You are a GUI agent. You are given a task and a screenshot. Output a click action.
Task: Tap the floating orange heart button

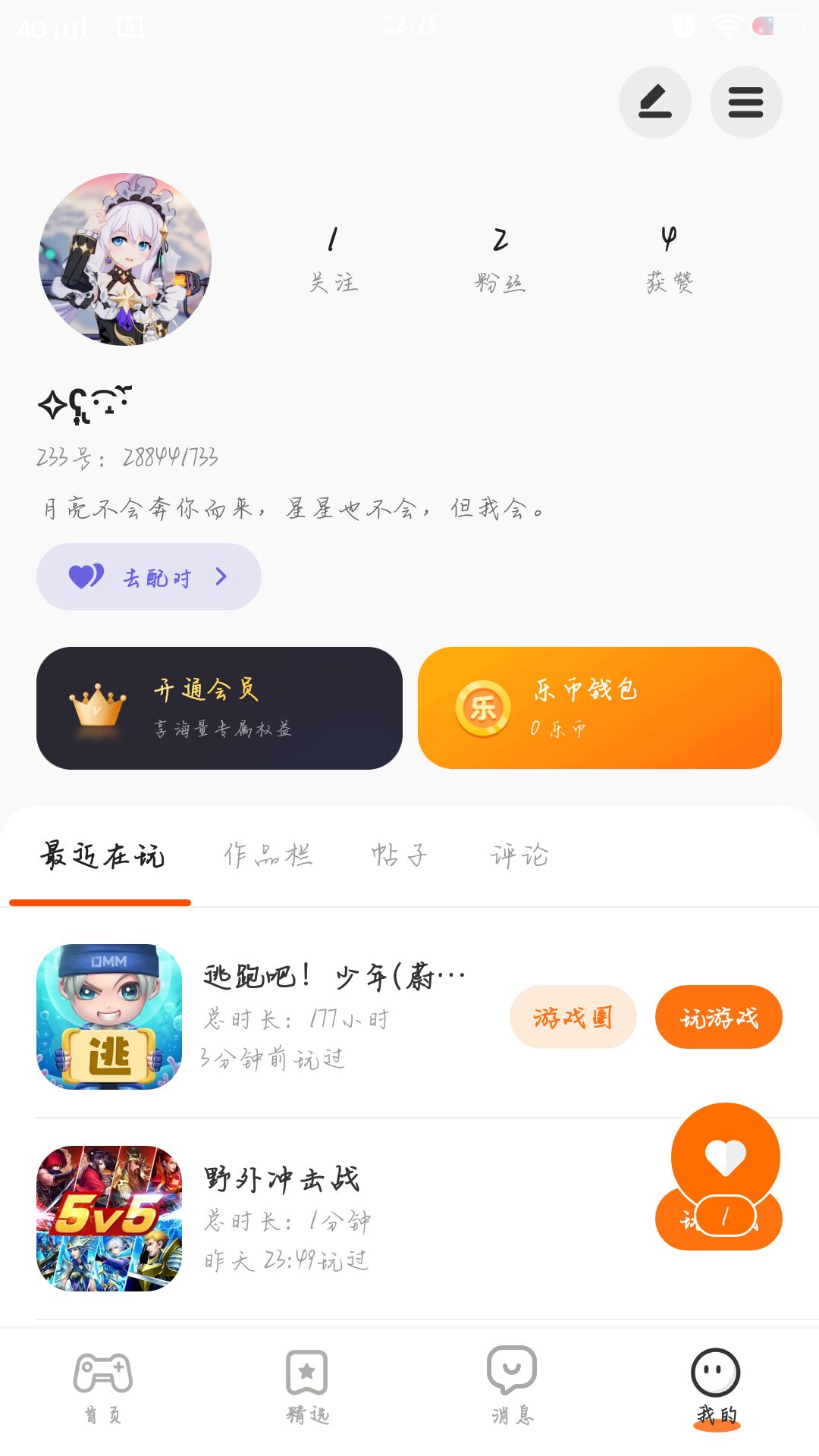[x=725, y=1157]
